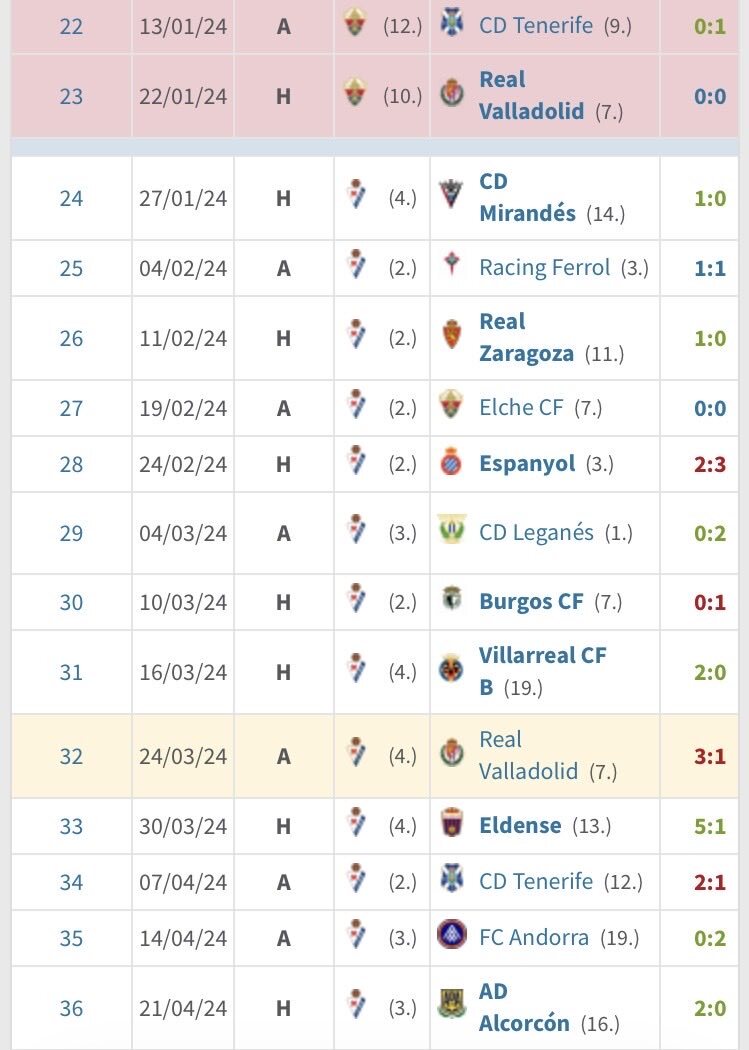
Task: Open Burgos CF team page
Action: (x=531, y=602)
